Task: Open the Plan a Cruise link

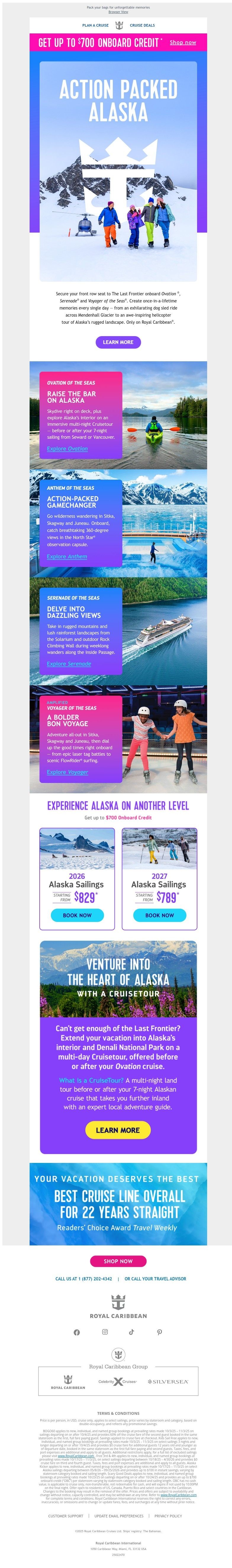Action: (95, 25)
